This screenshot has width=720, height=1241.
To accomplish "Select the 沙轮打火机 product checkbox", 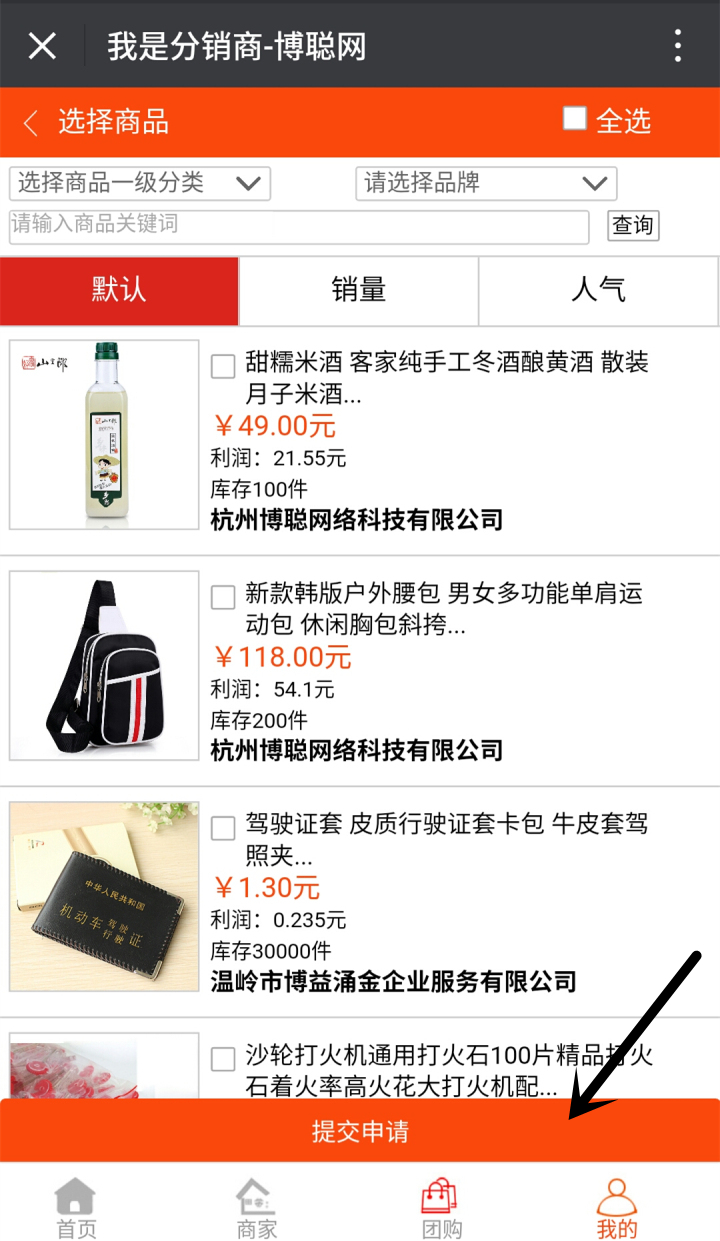I will 223,1058.
